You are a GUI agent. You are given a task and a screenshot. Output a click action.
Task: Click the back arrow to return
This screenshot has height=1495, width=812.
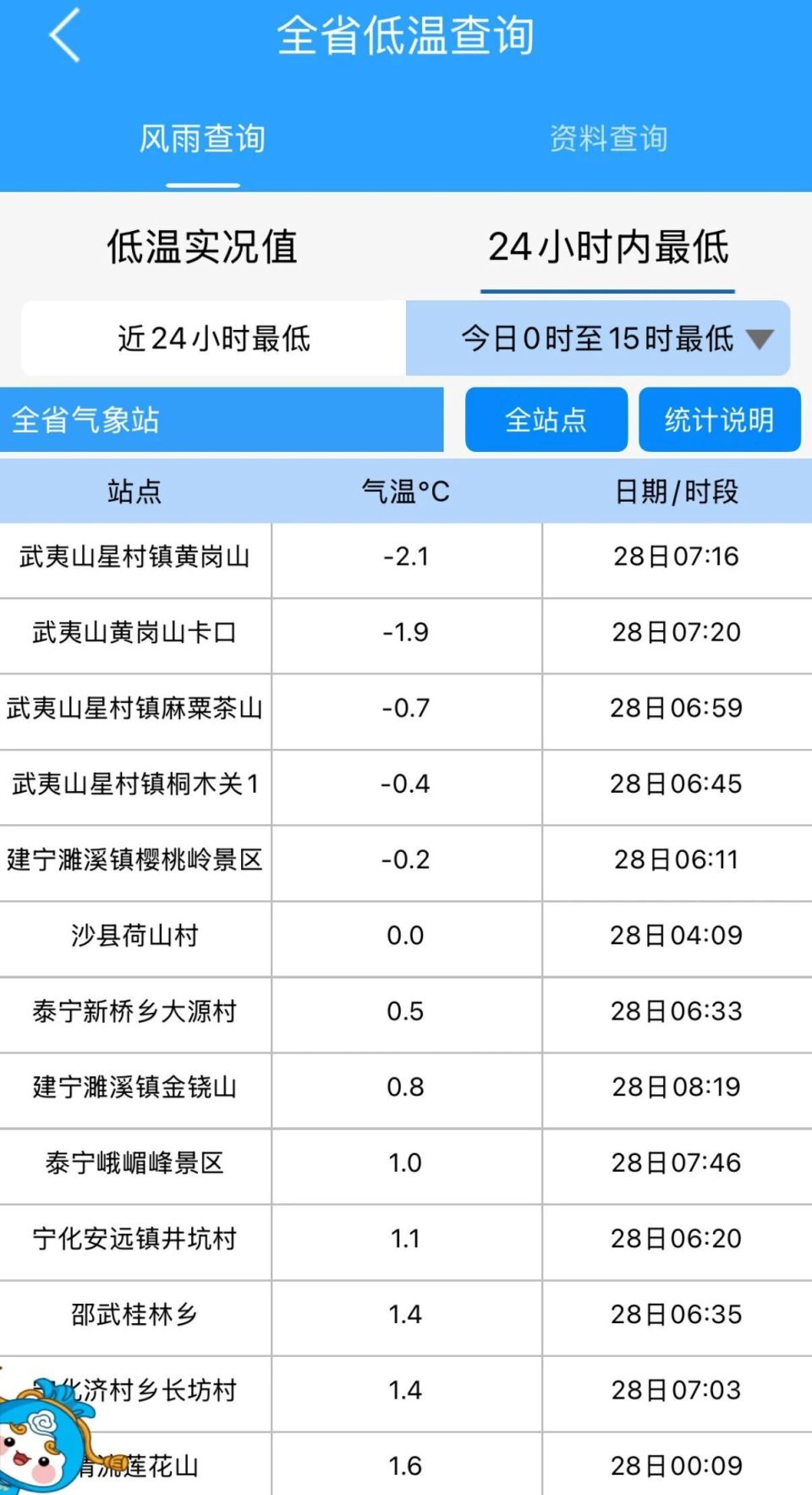[63, 36]
